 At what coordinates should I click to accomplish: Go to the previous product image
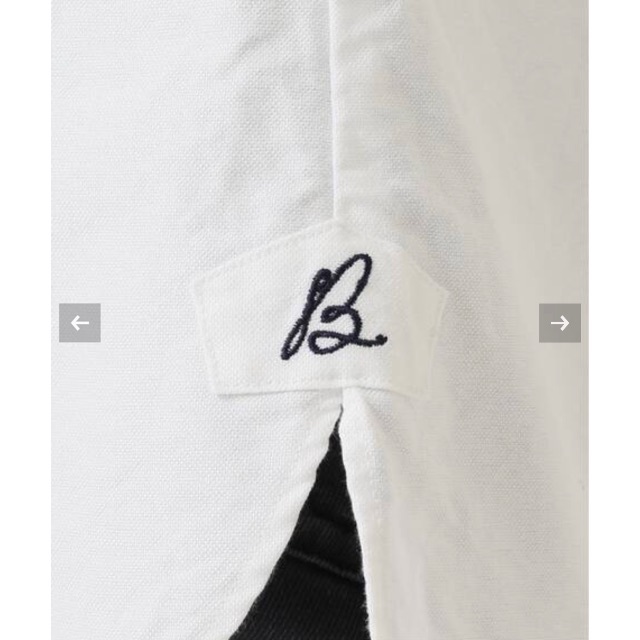(x=80, y=322)
